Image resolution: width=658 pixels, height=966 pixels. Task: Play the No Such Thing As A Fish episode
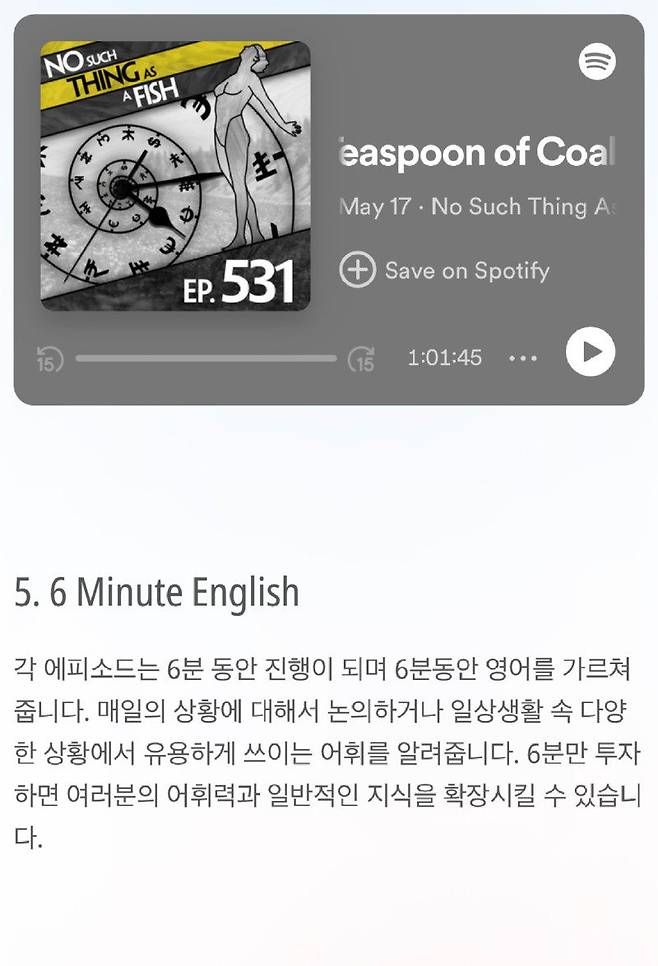coord(590,352)
